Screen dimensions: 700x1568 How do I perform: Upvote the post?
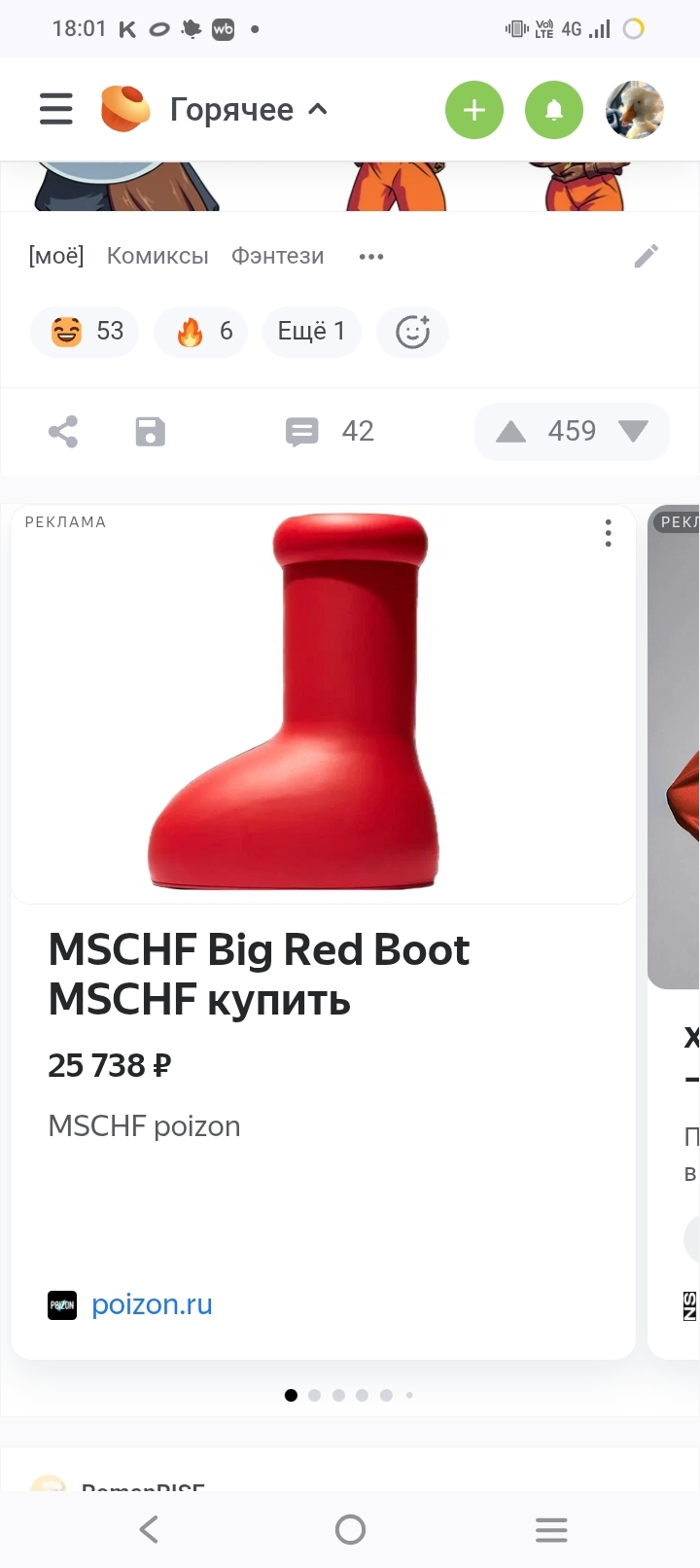click(x=510, y=432)
